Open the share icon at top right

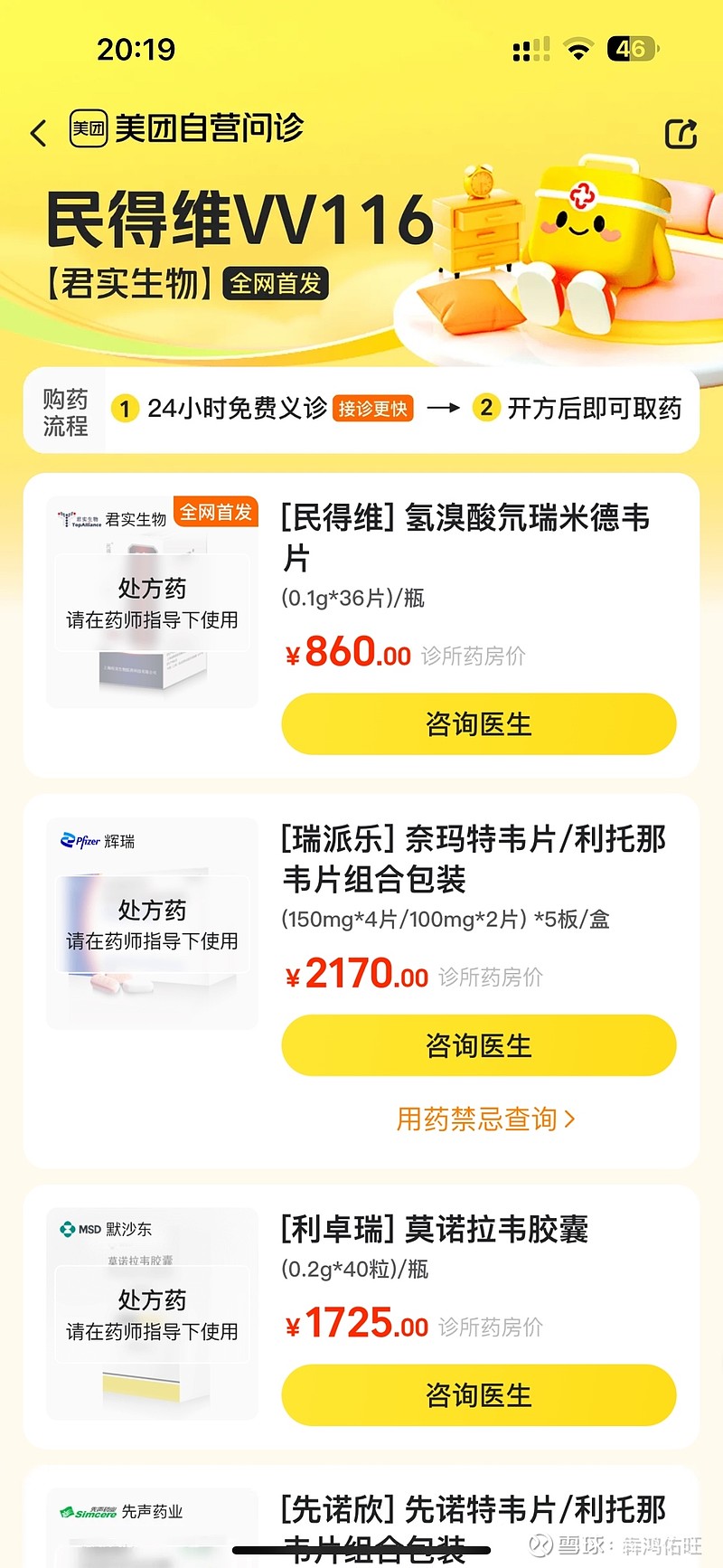click(680, 132)
